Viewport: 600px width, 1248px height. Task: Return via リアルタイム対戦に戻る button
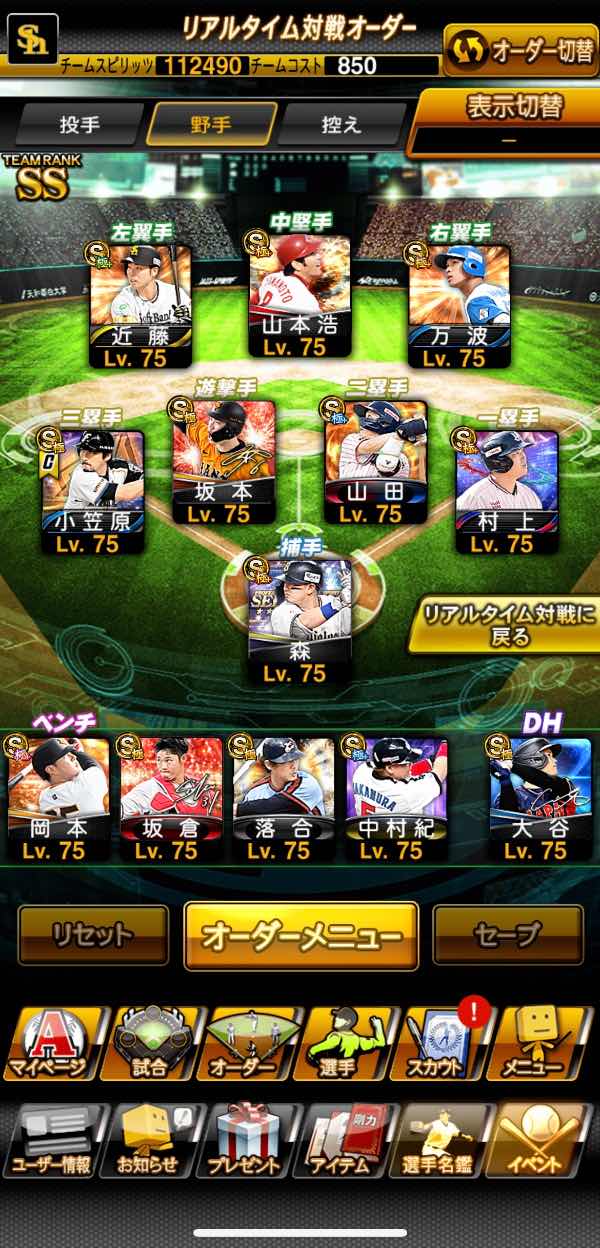(508, 625)
